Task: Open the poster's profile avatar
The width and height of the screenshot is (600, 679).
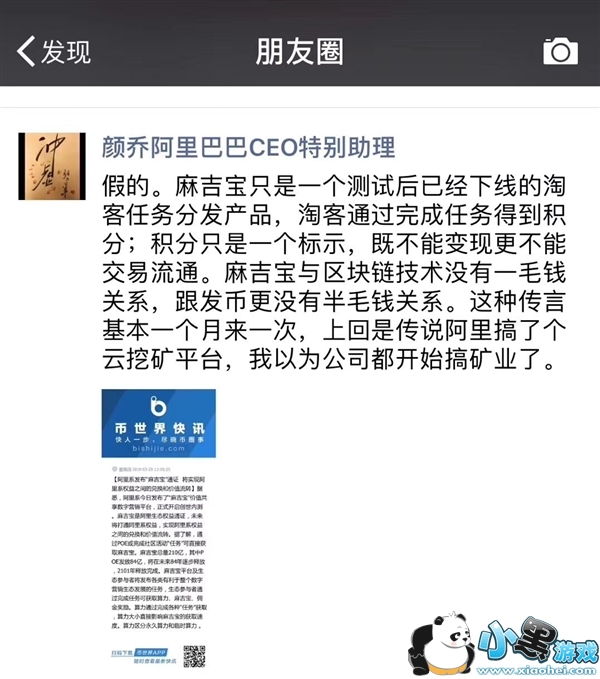Action: pos(52,166)
